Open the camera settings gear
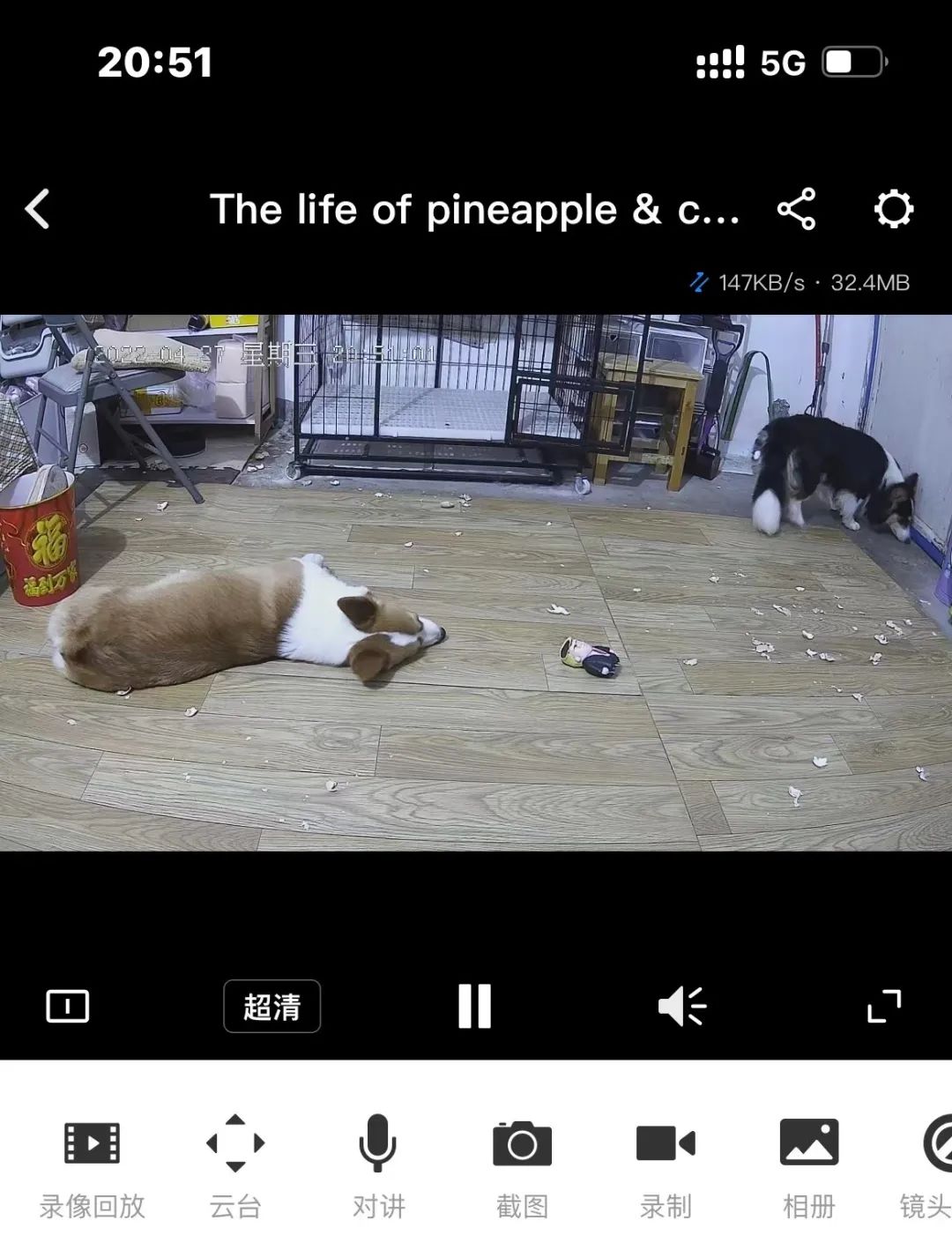The image size is (952, 1250). coord(893,210)
